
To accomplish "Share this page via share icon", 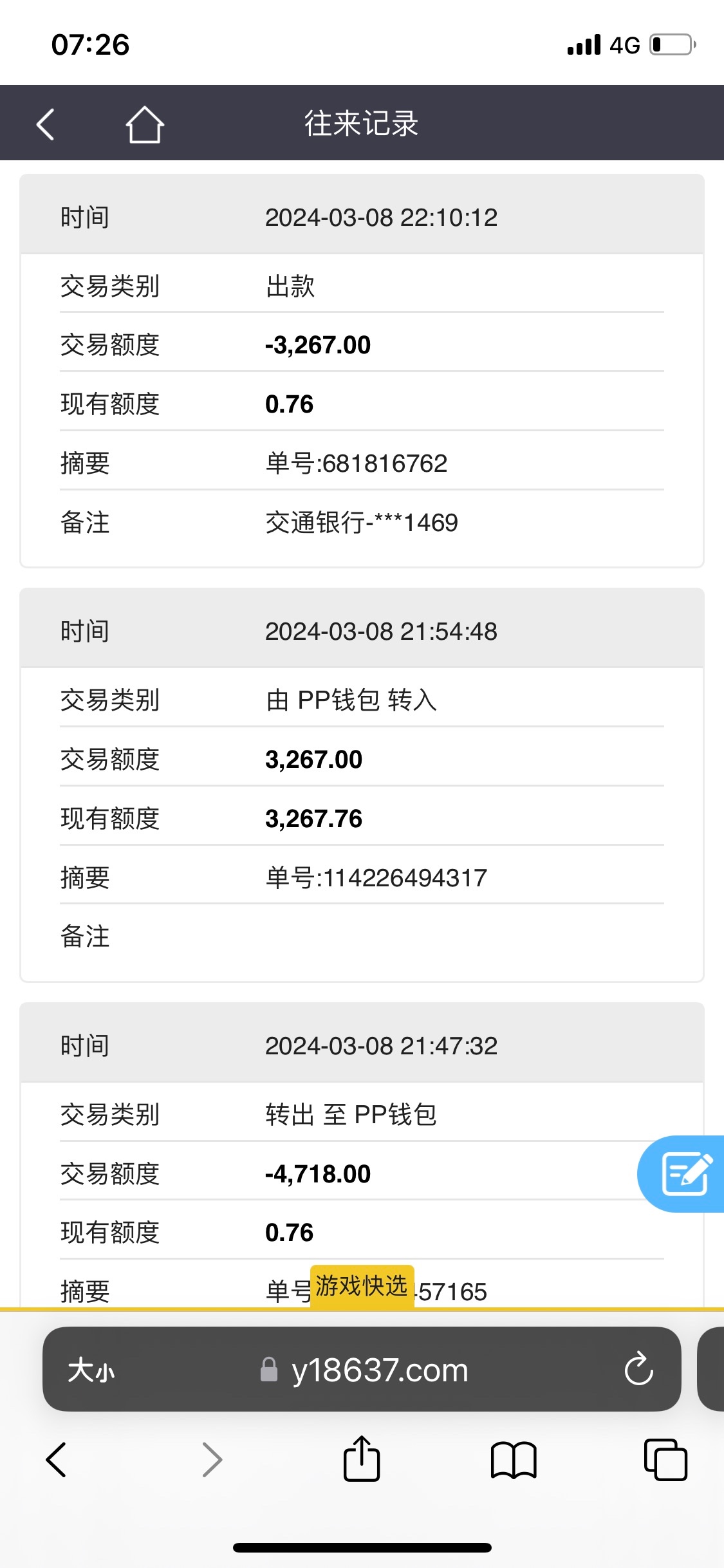I will pyautogui.click(x=362, y=1459).
